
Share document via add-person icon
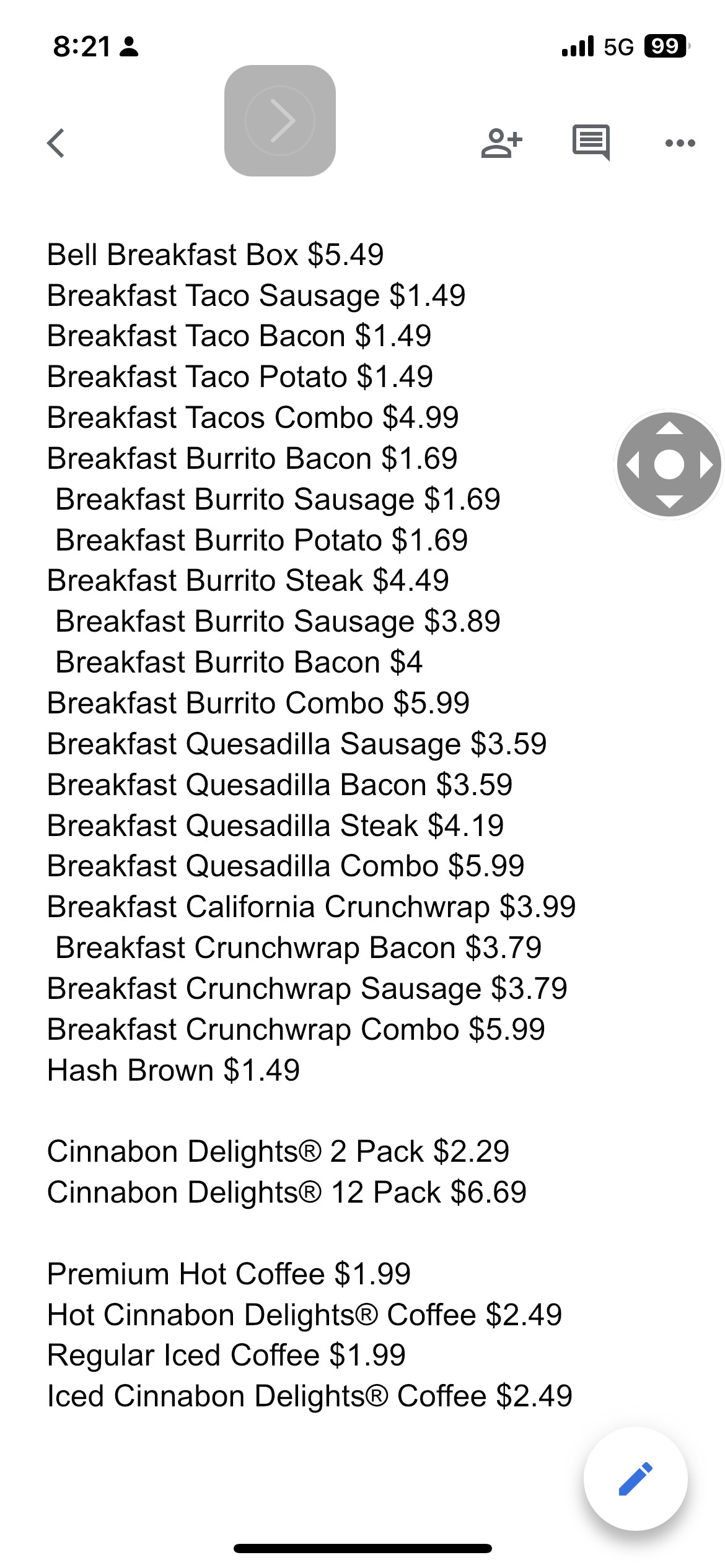pos(501,143)
